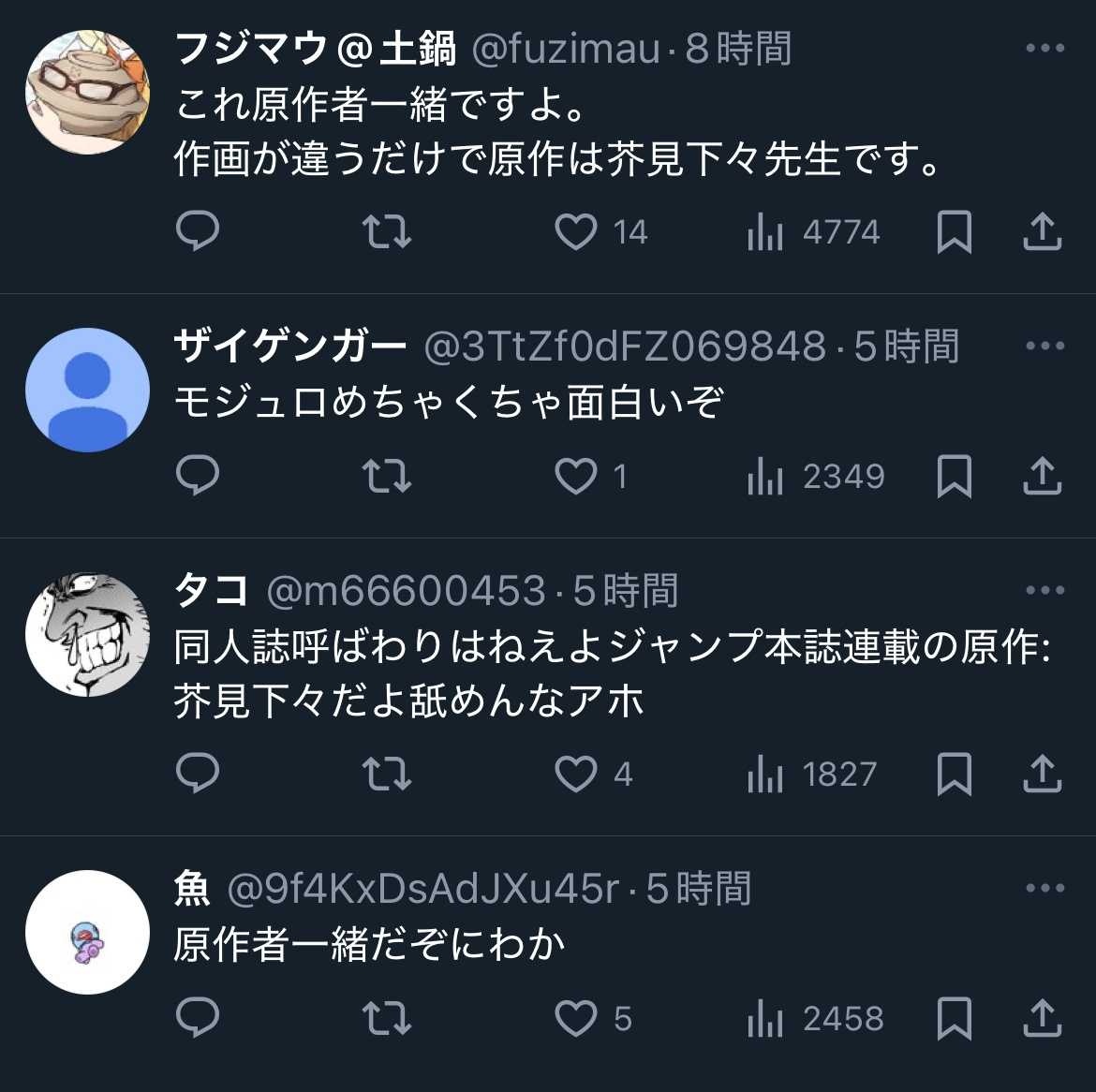Like 魚's tweet 原作者一緒だぞにわか
Screen dimensions: 1096x1092
(576, 1018)
